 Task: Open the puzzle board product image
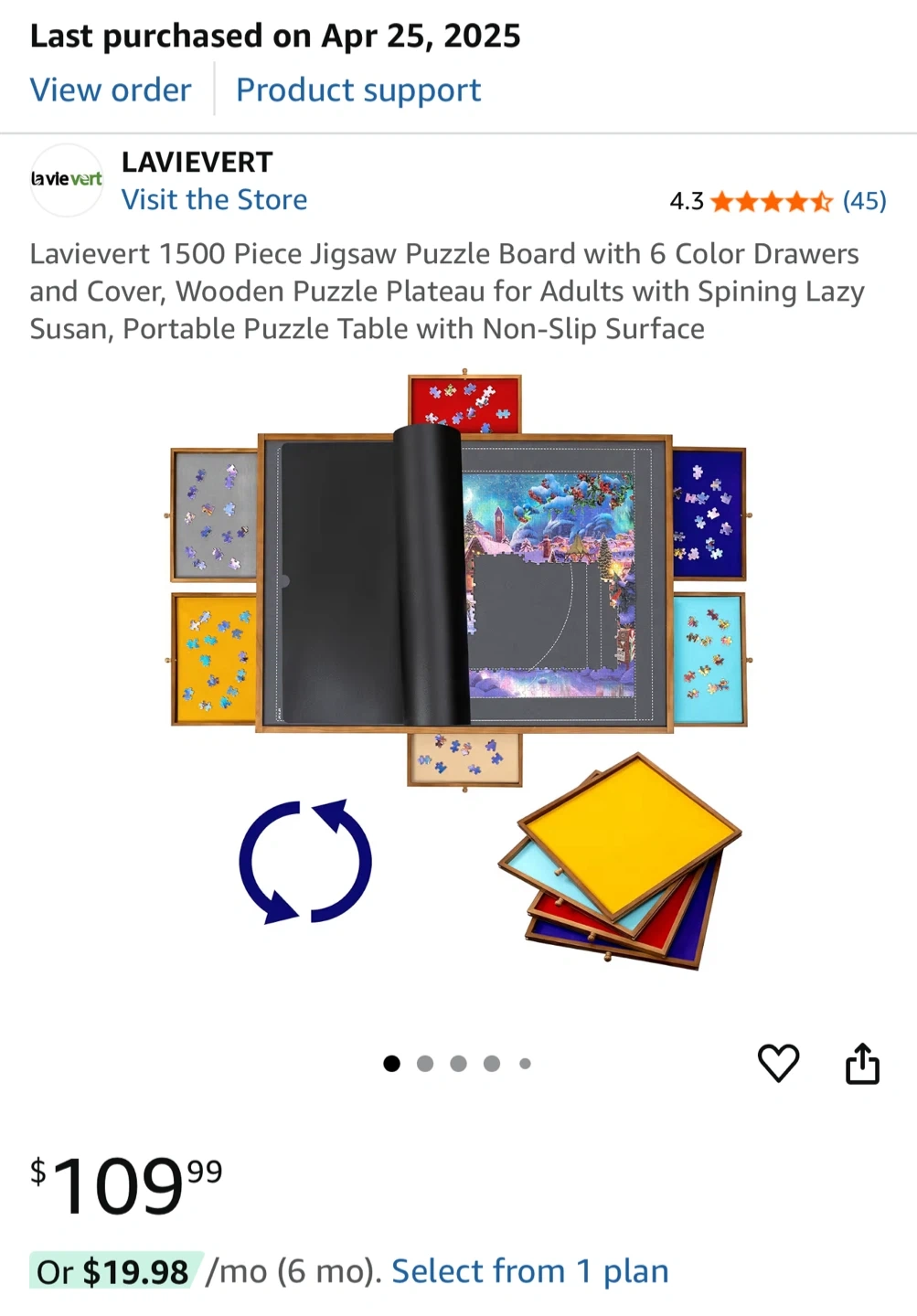pyautogui.click(x=458, y=672)
